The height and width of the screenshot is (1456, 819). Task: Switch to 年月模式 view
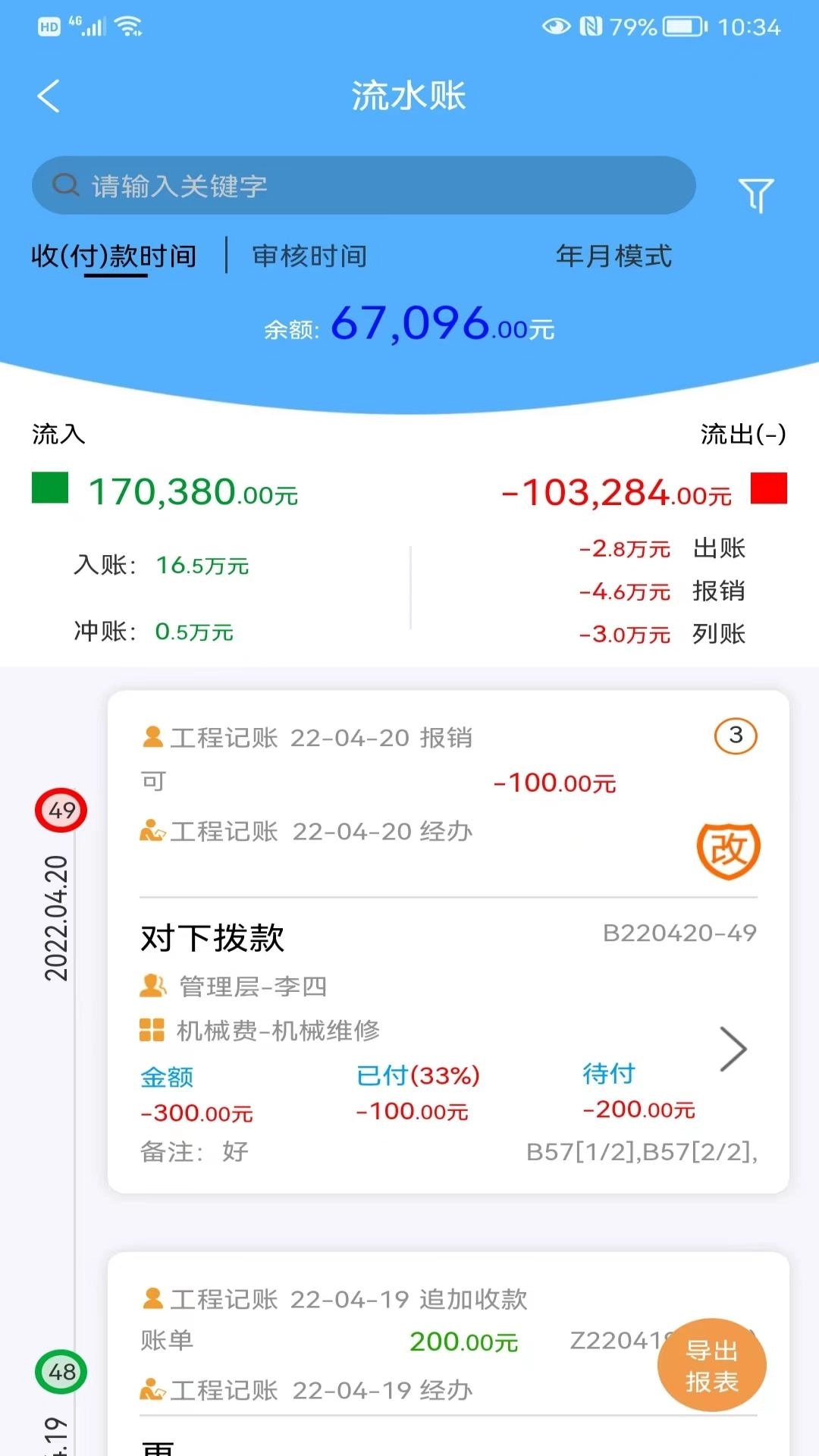614,256
